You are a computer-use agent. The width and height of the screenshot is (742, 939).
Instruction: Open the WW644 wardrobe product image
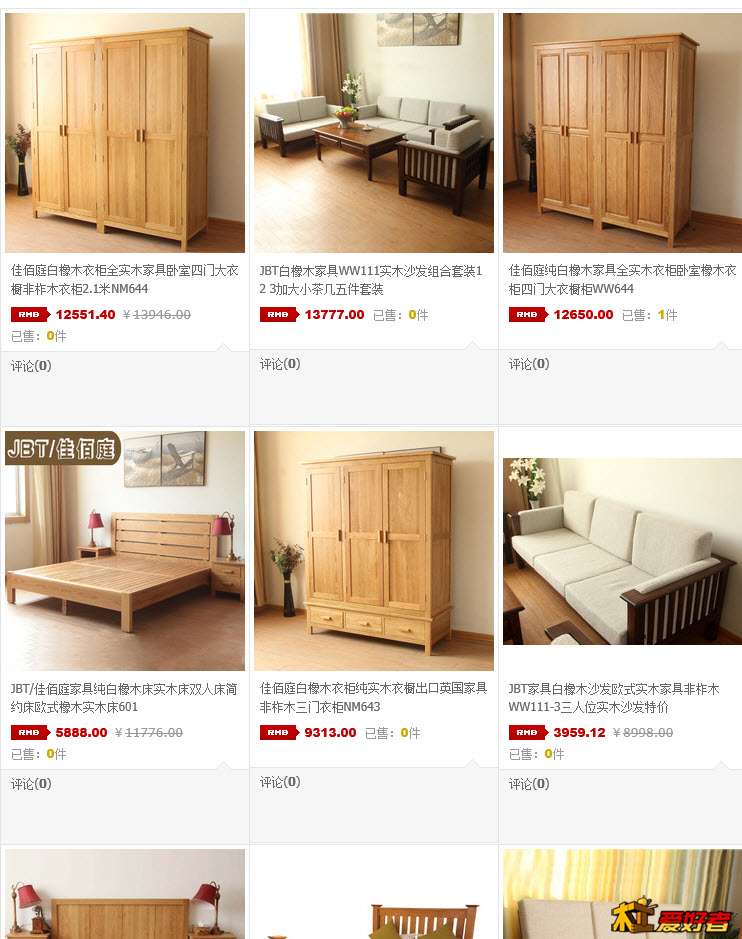622,132
